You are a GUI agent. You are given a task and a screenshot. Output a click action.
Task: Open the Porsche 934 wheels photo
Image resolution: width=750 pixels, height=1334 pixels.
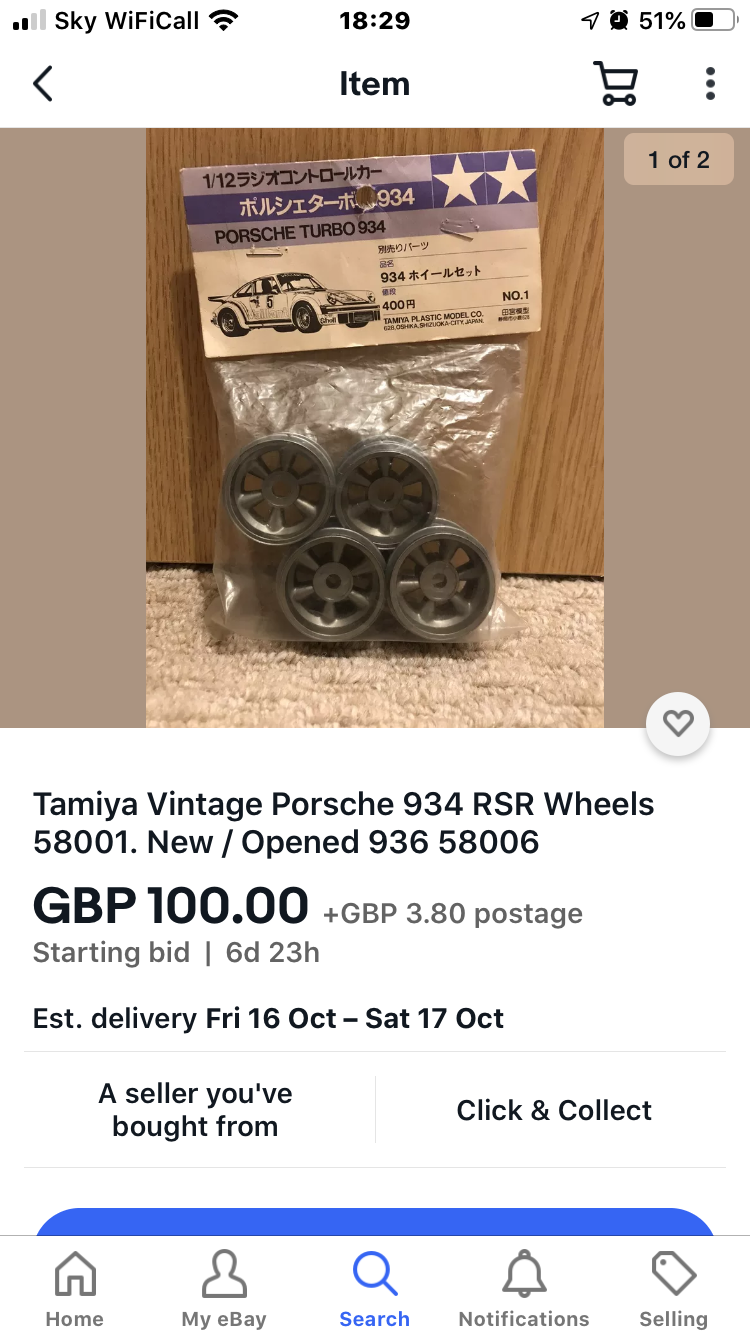point(375,428)
